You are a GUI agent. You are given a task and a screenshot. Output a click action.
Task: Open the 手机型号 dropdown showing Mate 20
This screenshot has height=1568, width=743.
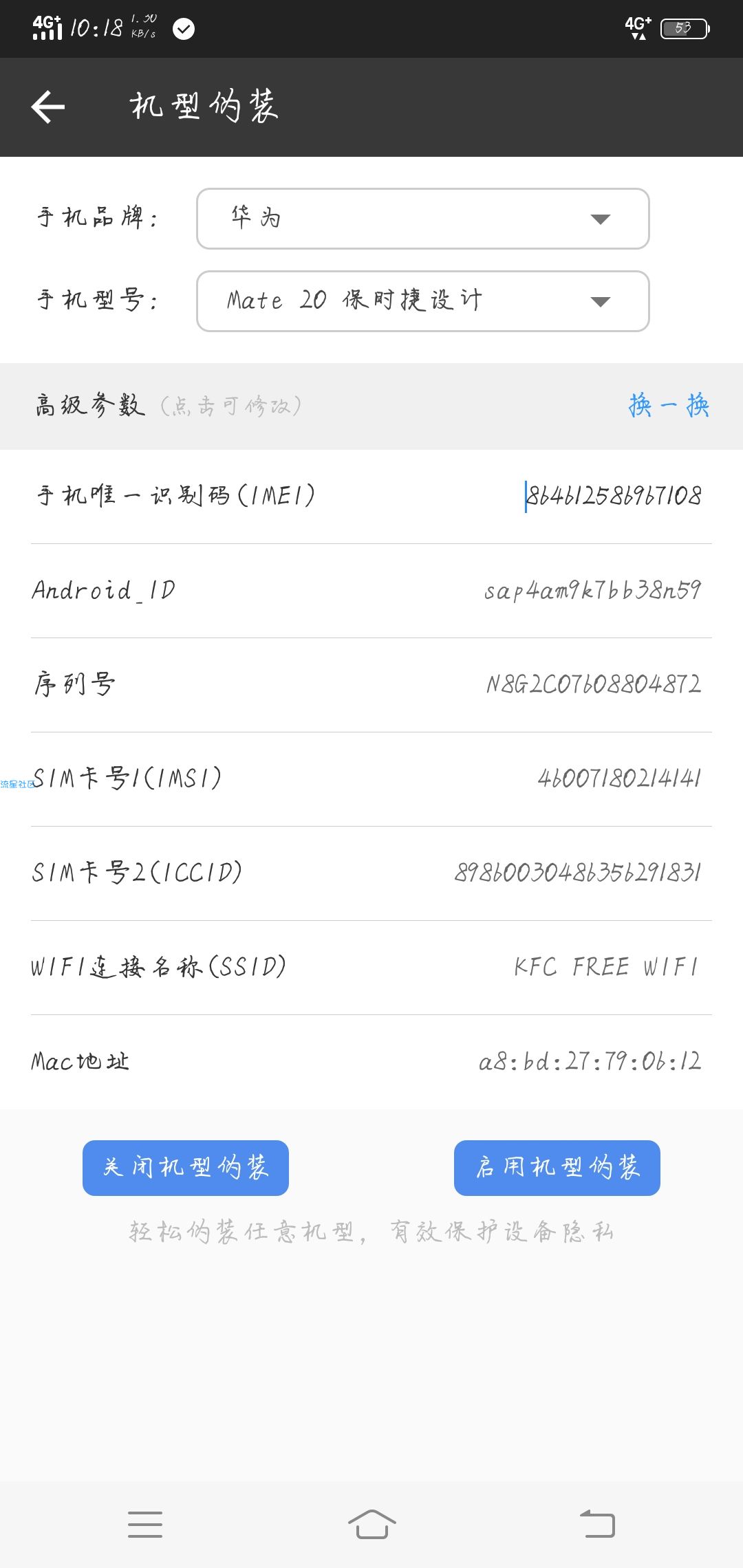pyautogui.click(x=423, y=301)
